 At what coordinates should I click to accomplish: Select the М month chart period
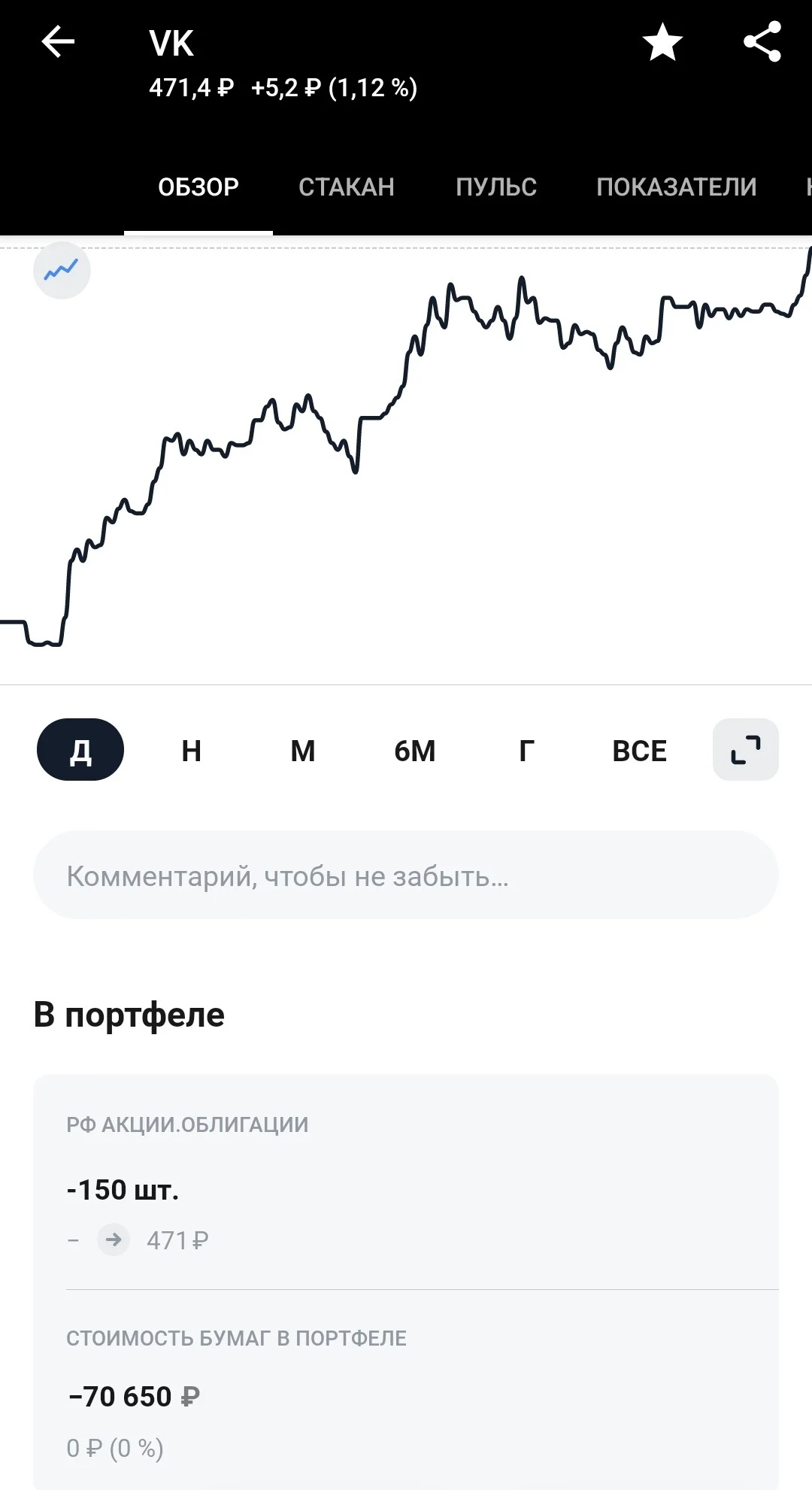click(303, 750)
